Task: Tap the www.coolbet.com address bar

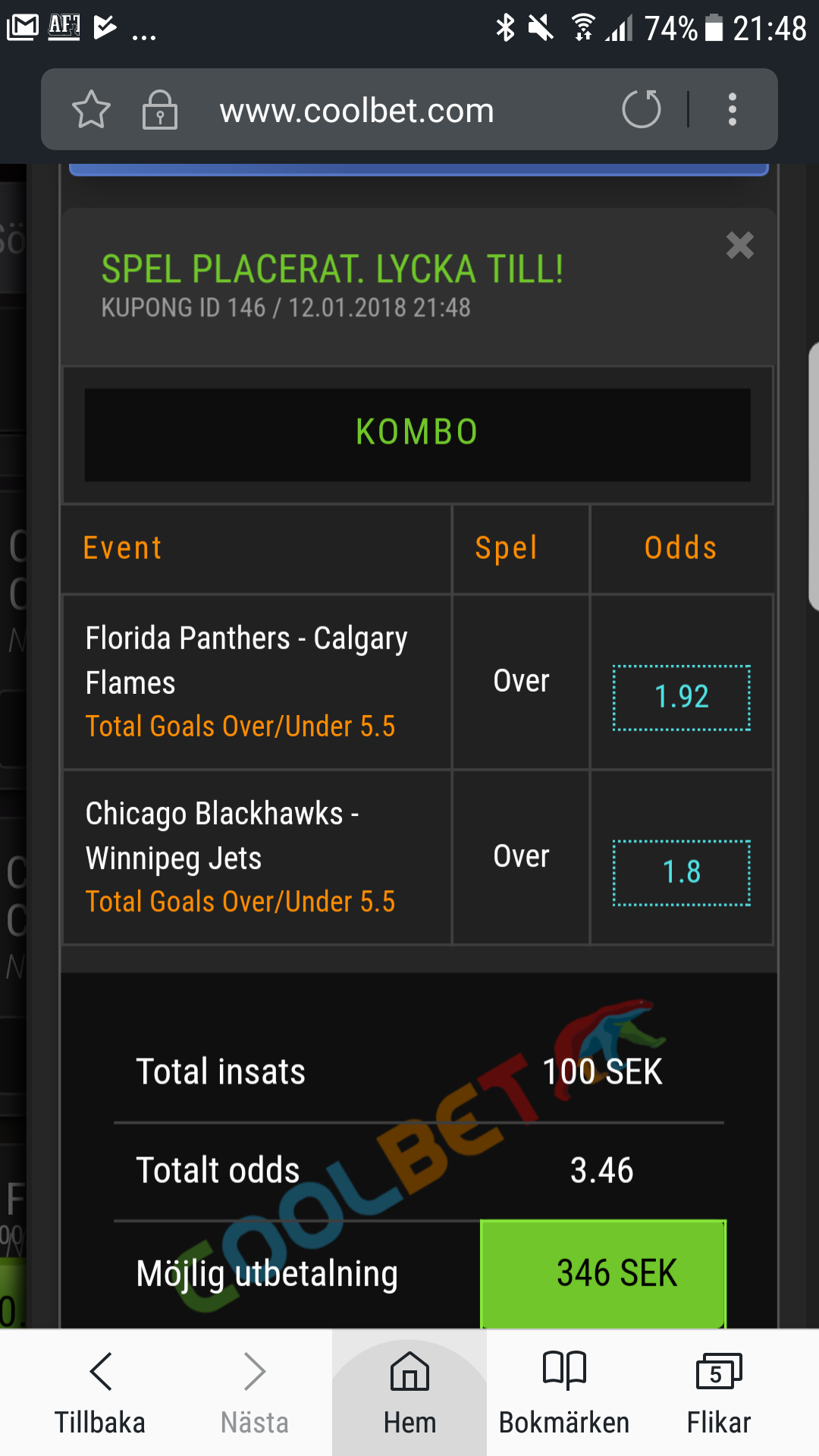Action: click(356, 111)
